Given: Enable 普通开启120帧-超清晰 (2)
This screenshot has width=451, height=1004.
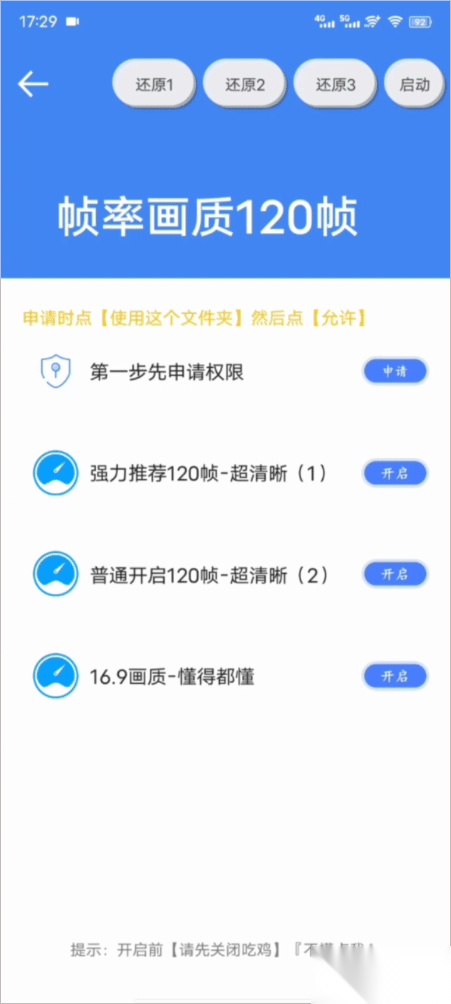Looking at the screenshot, I should pyautogui.click(x=395, y=574).
